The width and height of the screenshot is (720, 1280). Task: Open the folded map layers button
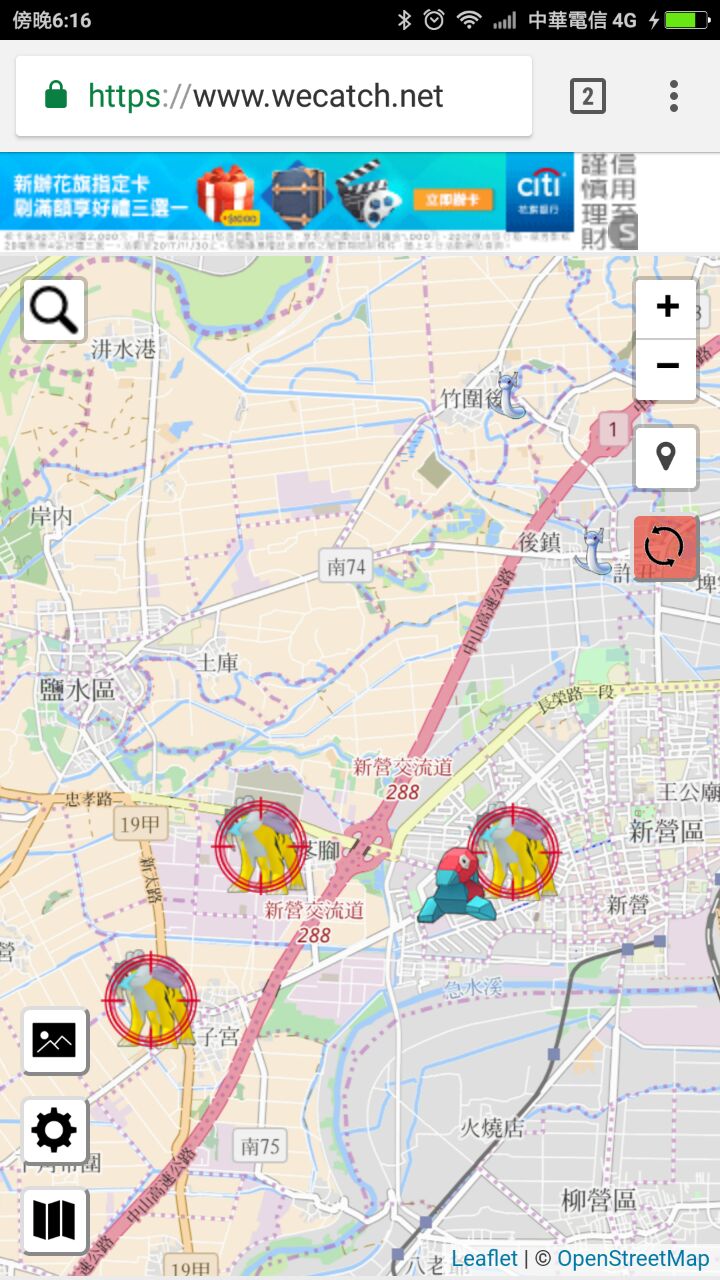(x=54, y=1220)
